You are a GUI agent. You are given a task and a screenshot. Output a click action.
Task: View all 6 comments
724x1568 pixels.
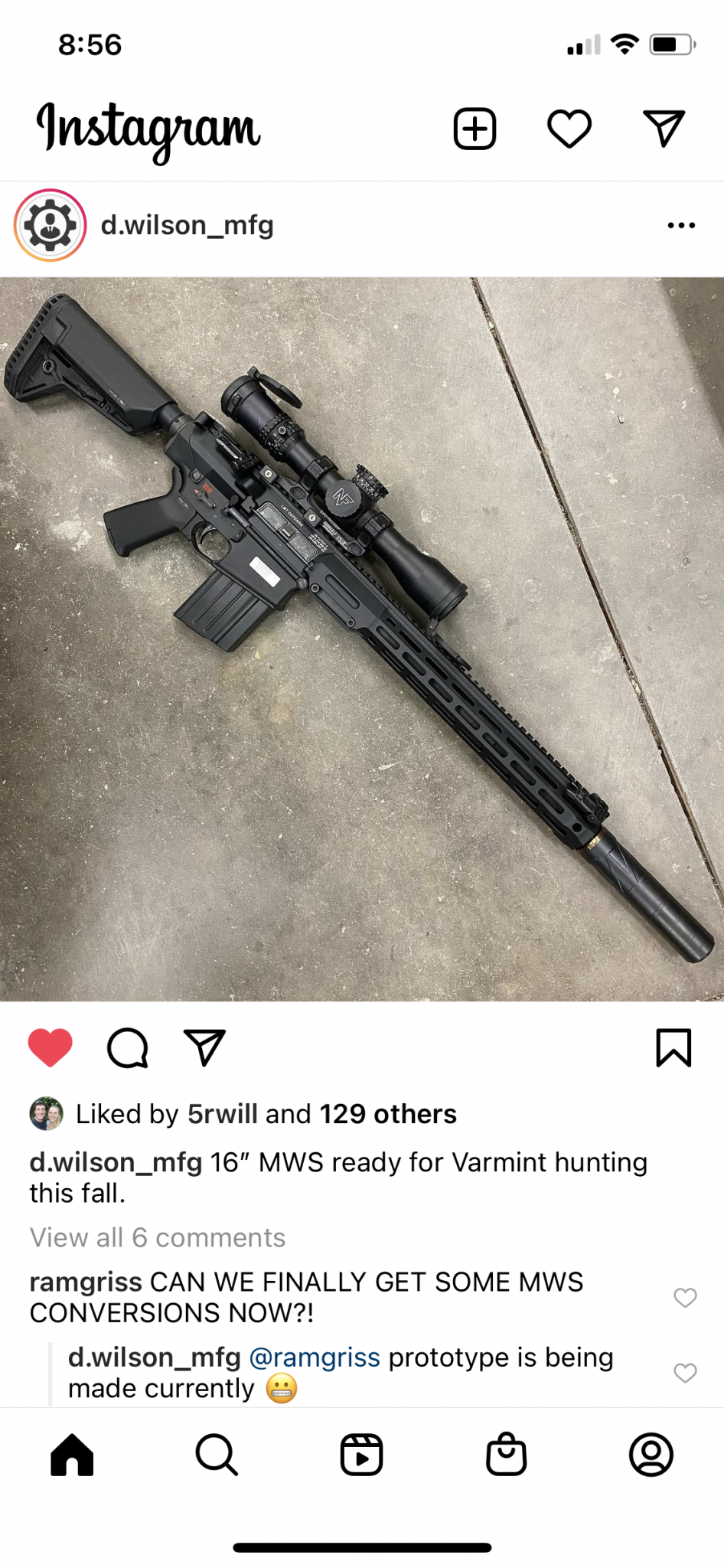157,1237
